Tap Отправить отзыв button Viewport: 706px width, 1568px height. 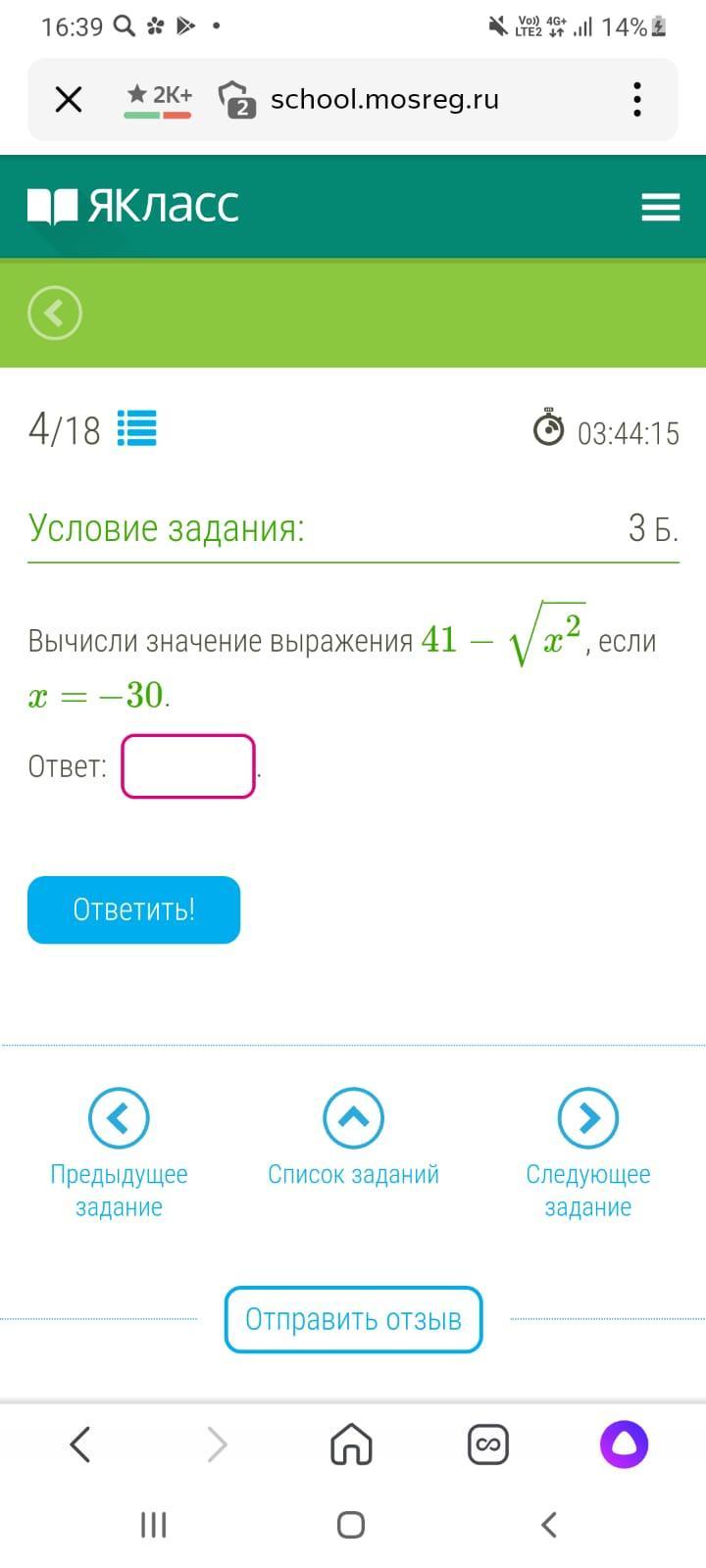(x=353, y=1319)
